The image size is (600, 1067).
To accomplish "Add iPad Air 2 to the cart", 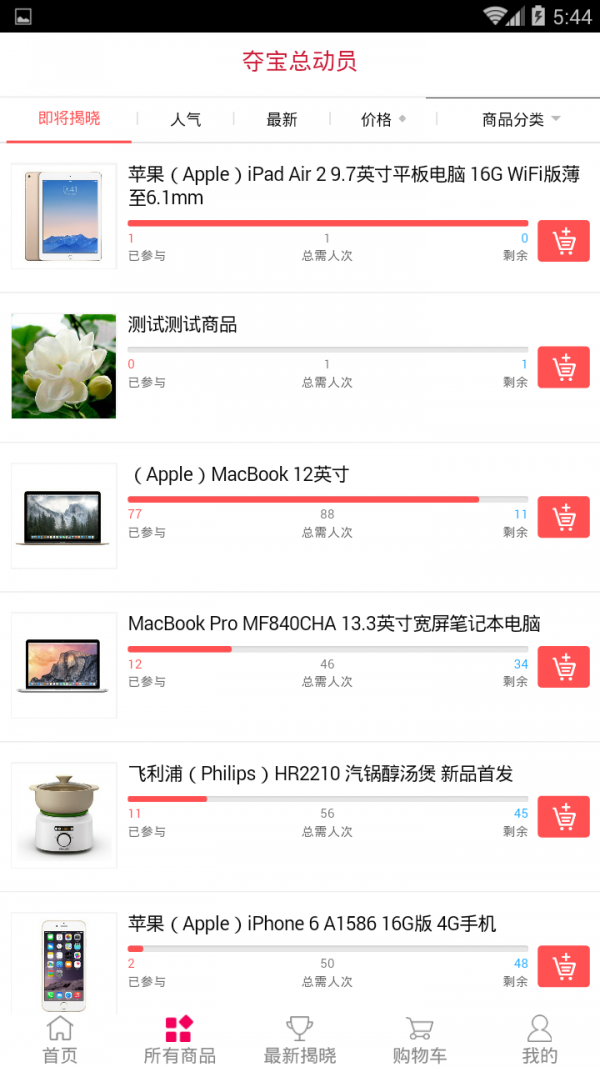I will click(x=563, y=241).
